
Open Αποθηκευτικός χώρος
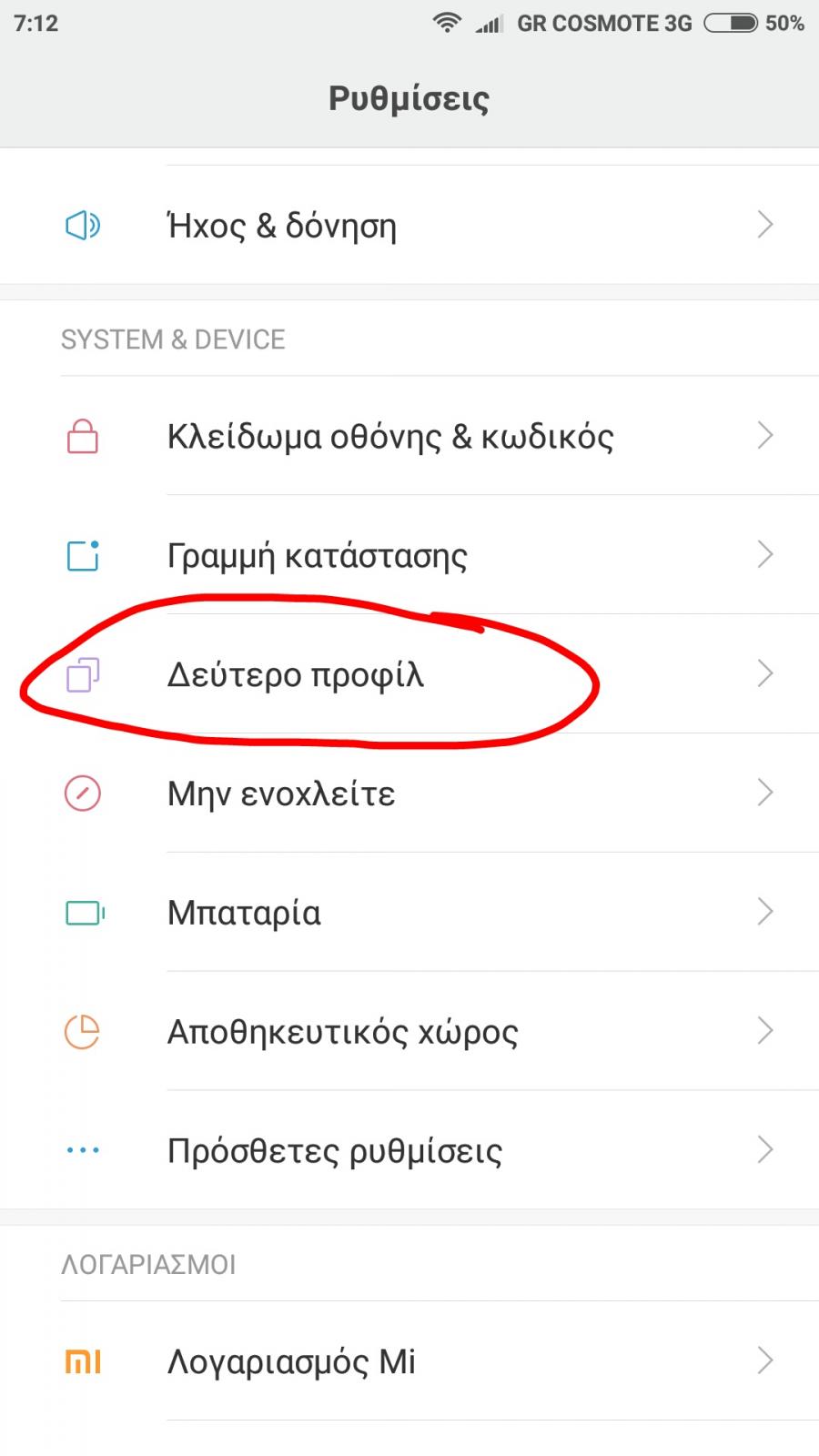(x=409, y=1032)
